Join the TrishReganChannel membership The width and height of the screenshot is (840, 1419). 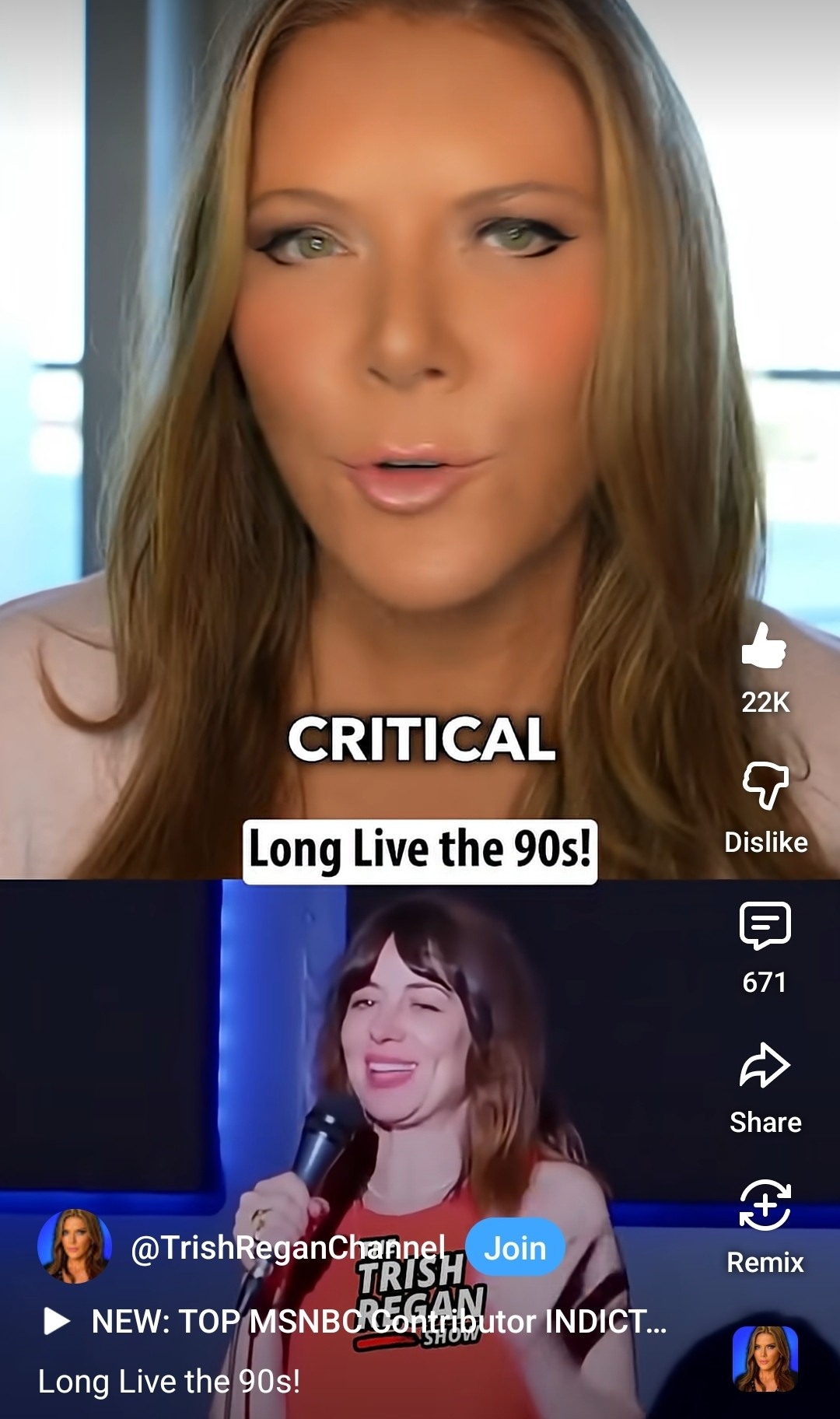(x=515, y=1248)
